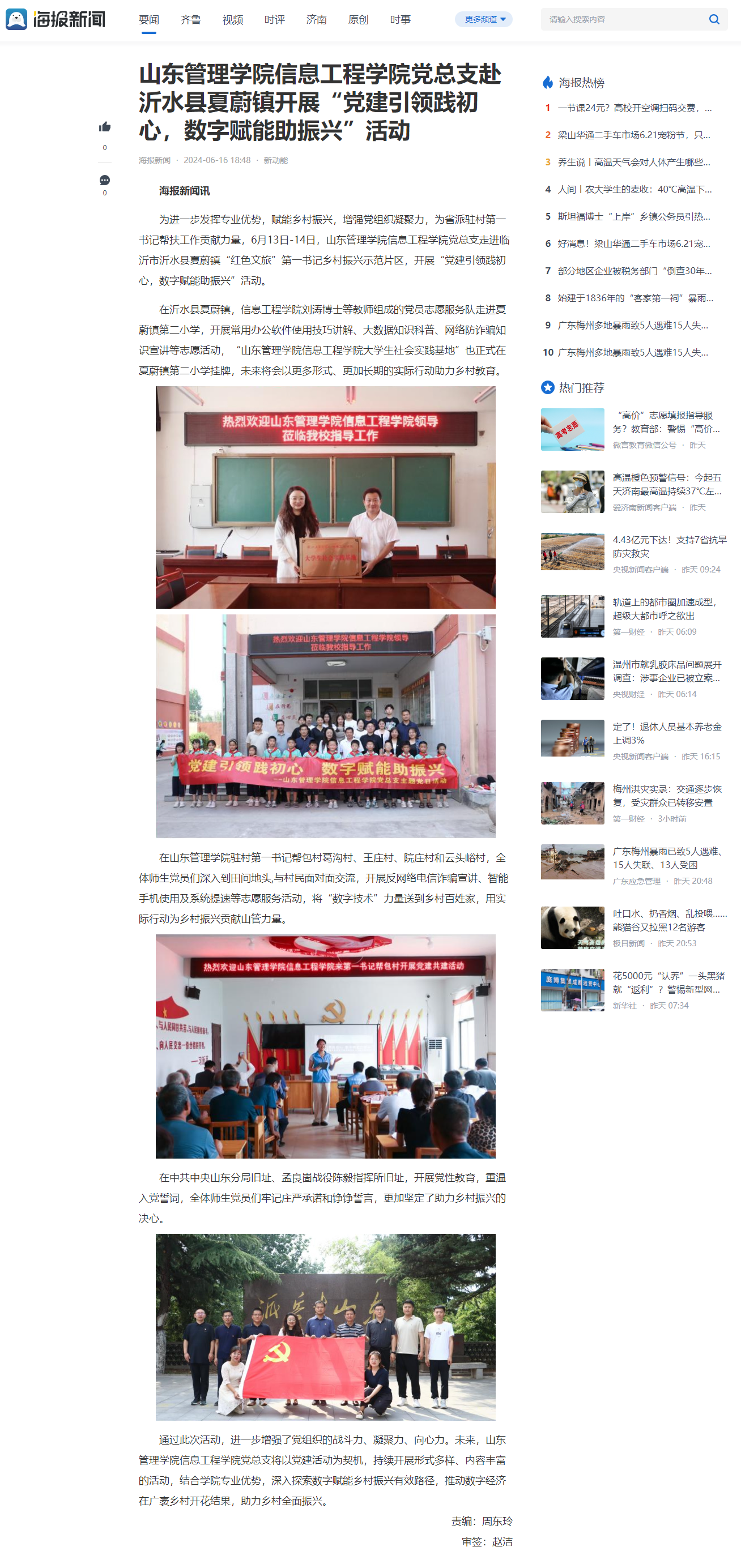Open hot-list item 5 about 斯坦福博士

coord(634,217)
